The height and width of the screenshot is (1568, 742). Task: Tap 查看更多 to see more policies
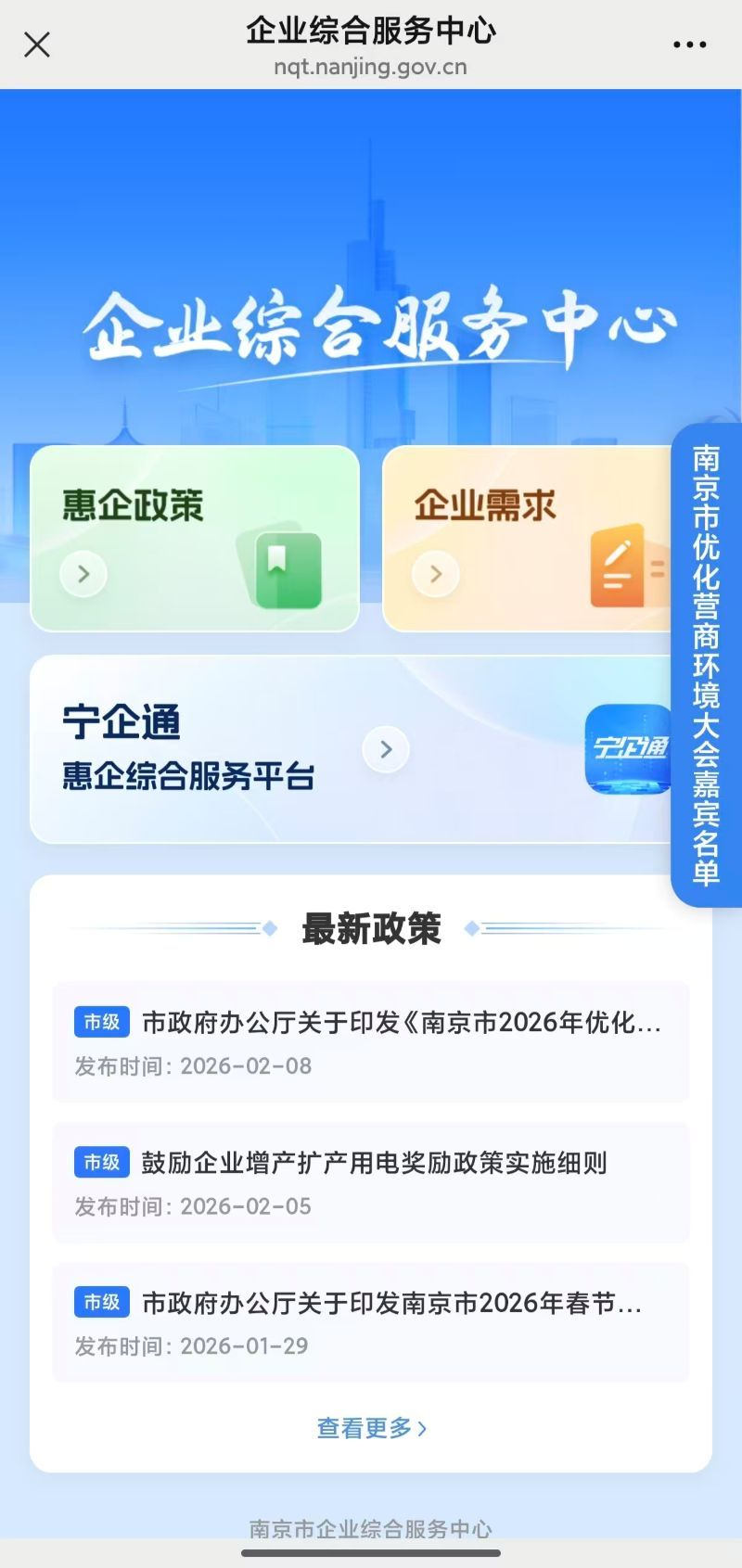[371, 1428]
